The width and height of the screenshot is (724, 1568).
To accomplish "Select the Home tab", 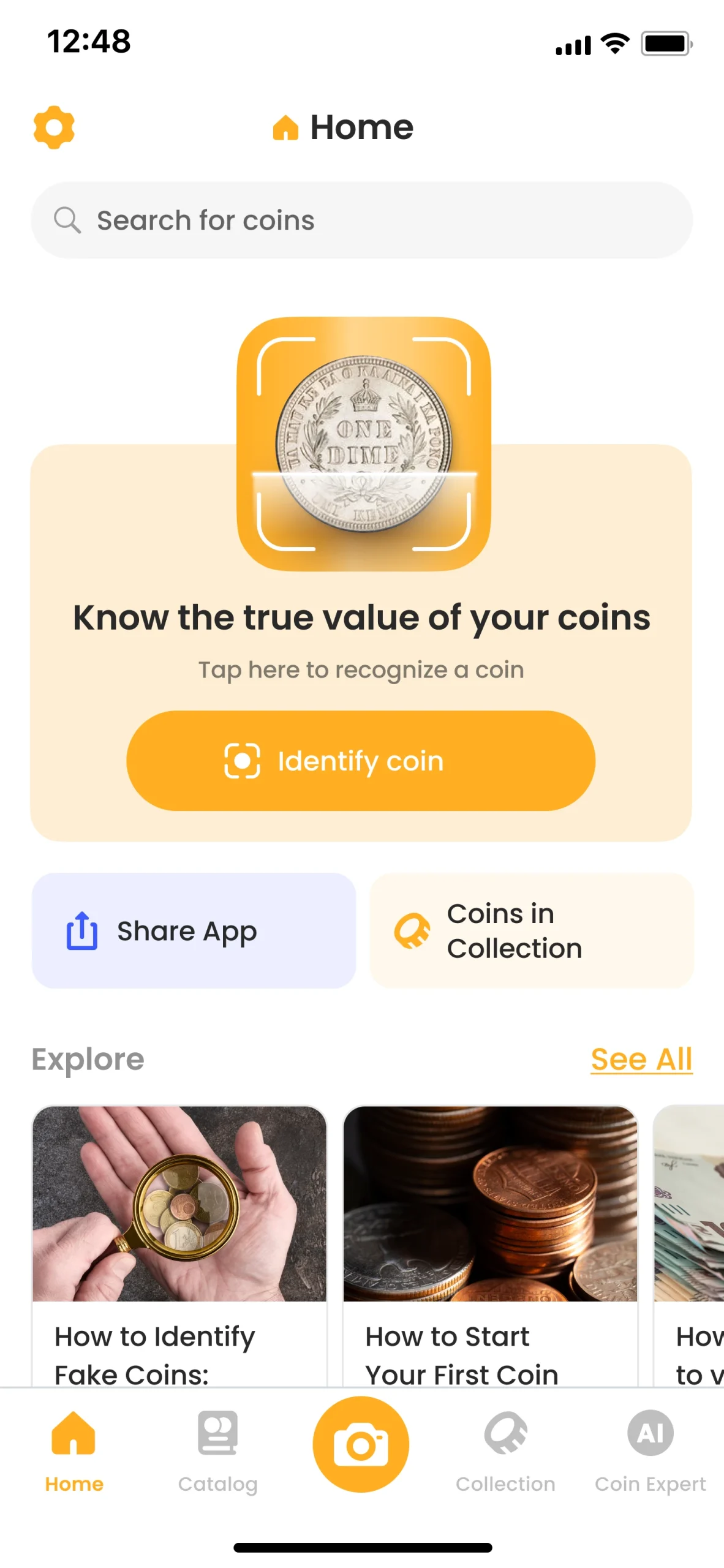I will [x=74, y=1450].
